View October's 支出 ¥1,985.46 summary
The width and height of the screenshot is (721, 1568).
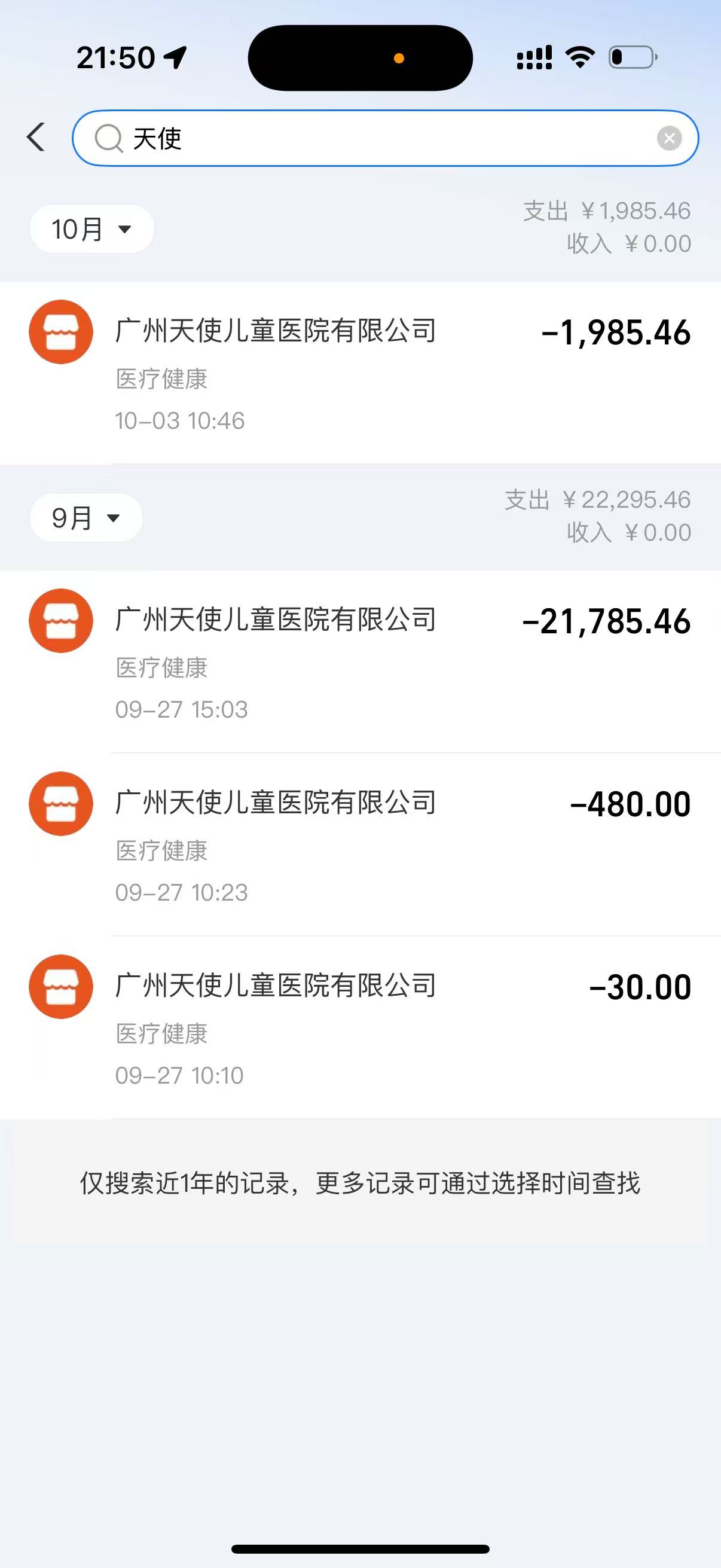tap(606, 211)
